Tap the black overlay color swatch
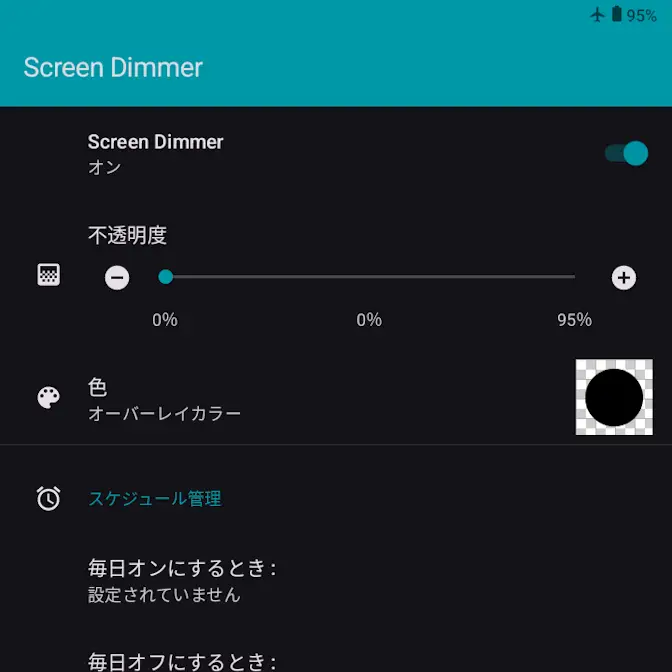 click(614, 397)
